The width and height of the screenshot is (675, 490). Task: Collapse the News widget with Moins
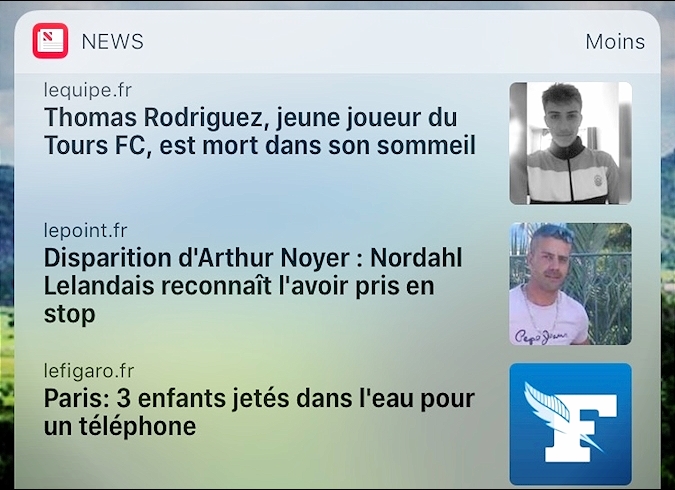[614, 42]
